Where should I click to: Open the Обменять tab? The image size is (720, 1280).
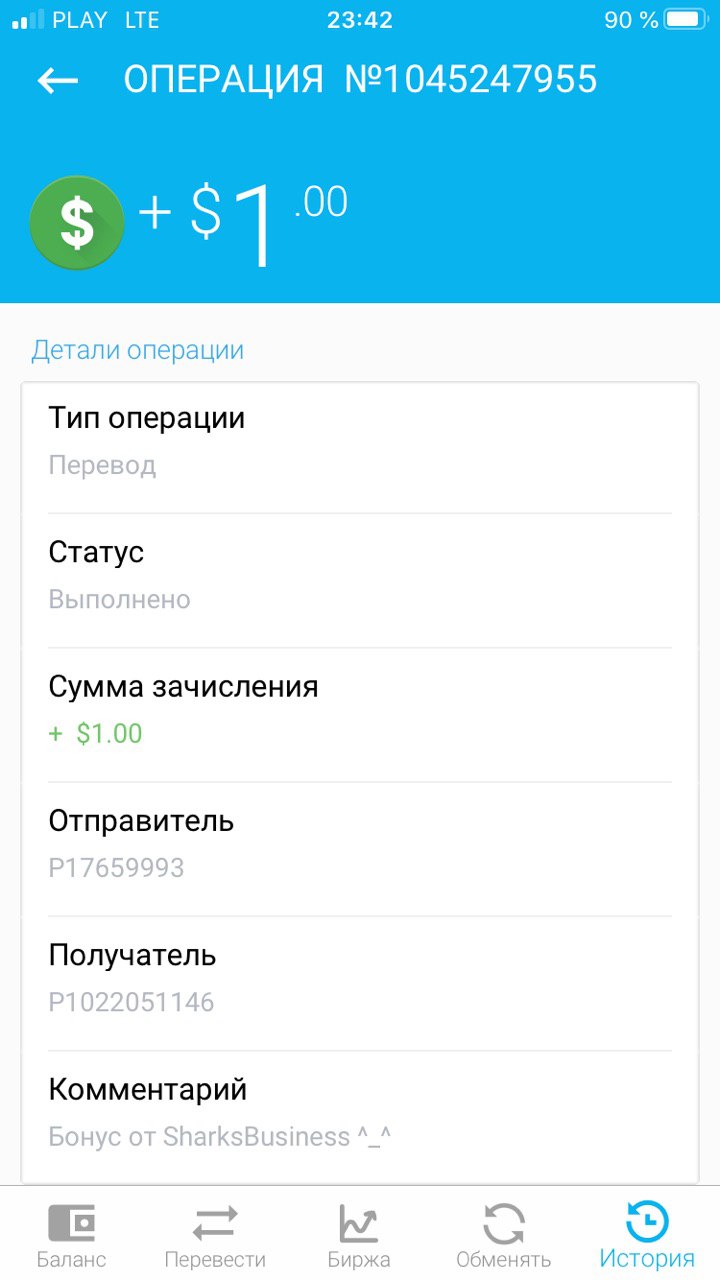tap(504, 1236)
